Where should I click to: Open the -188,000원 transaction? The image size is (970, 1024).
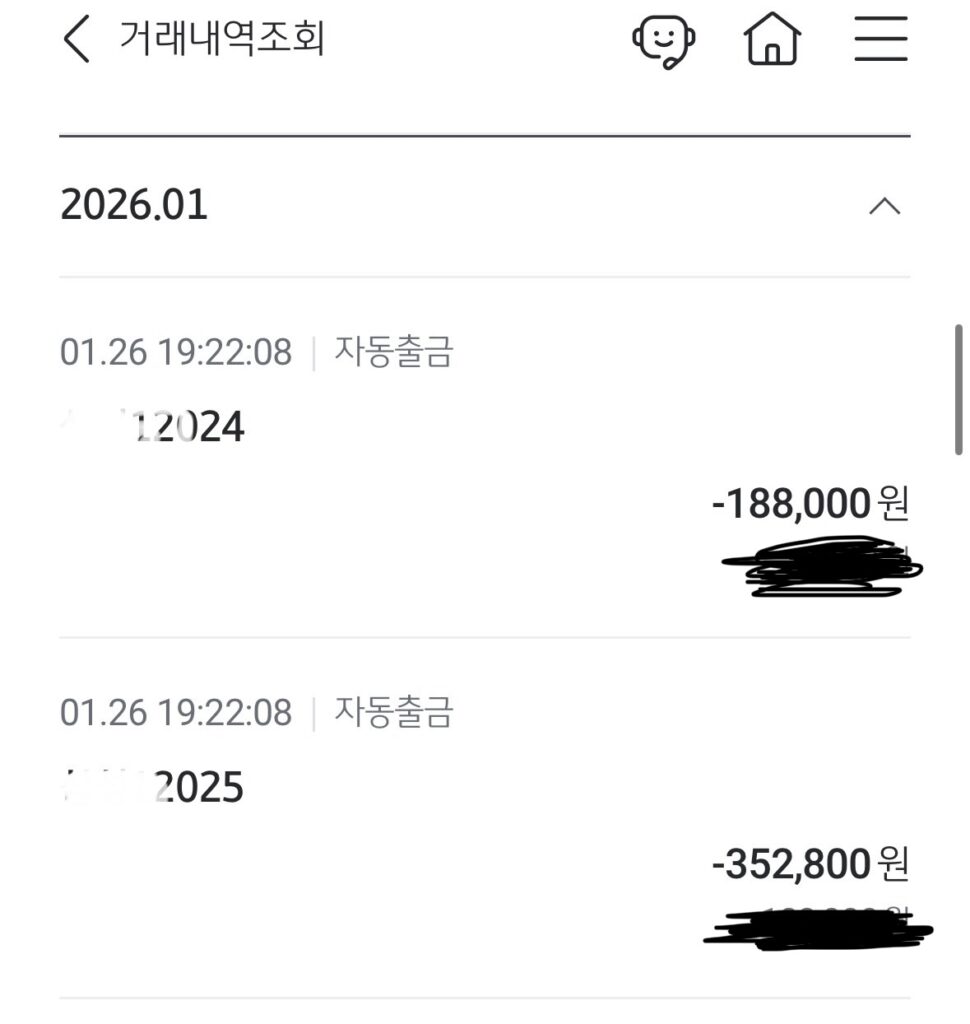tap(484, 460)
